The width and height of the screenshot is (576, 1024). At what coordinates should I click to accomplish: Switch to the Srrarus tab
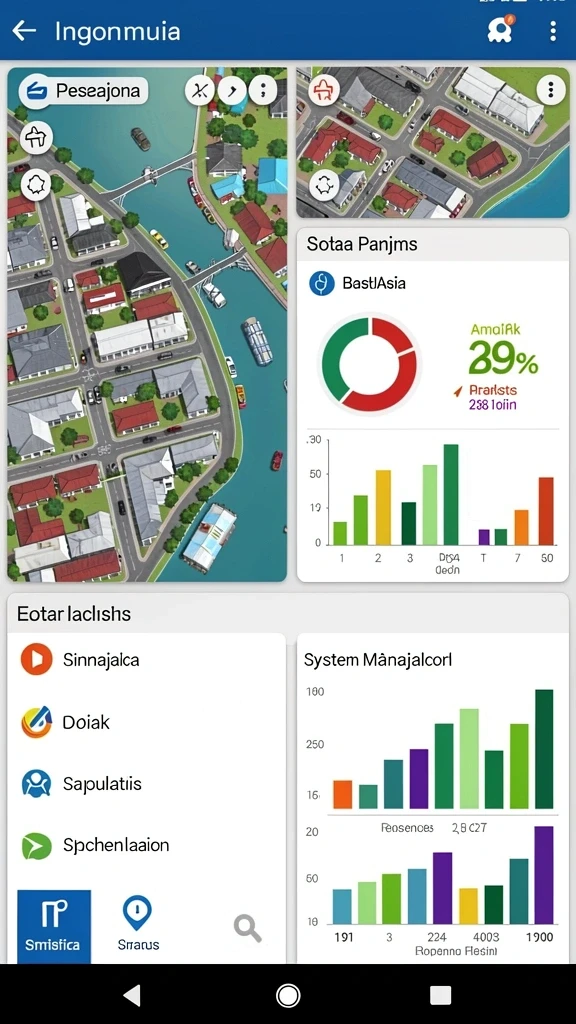click(x=138, y=925)
